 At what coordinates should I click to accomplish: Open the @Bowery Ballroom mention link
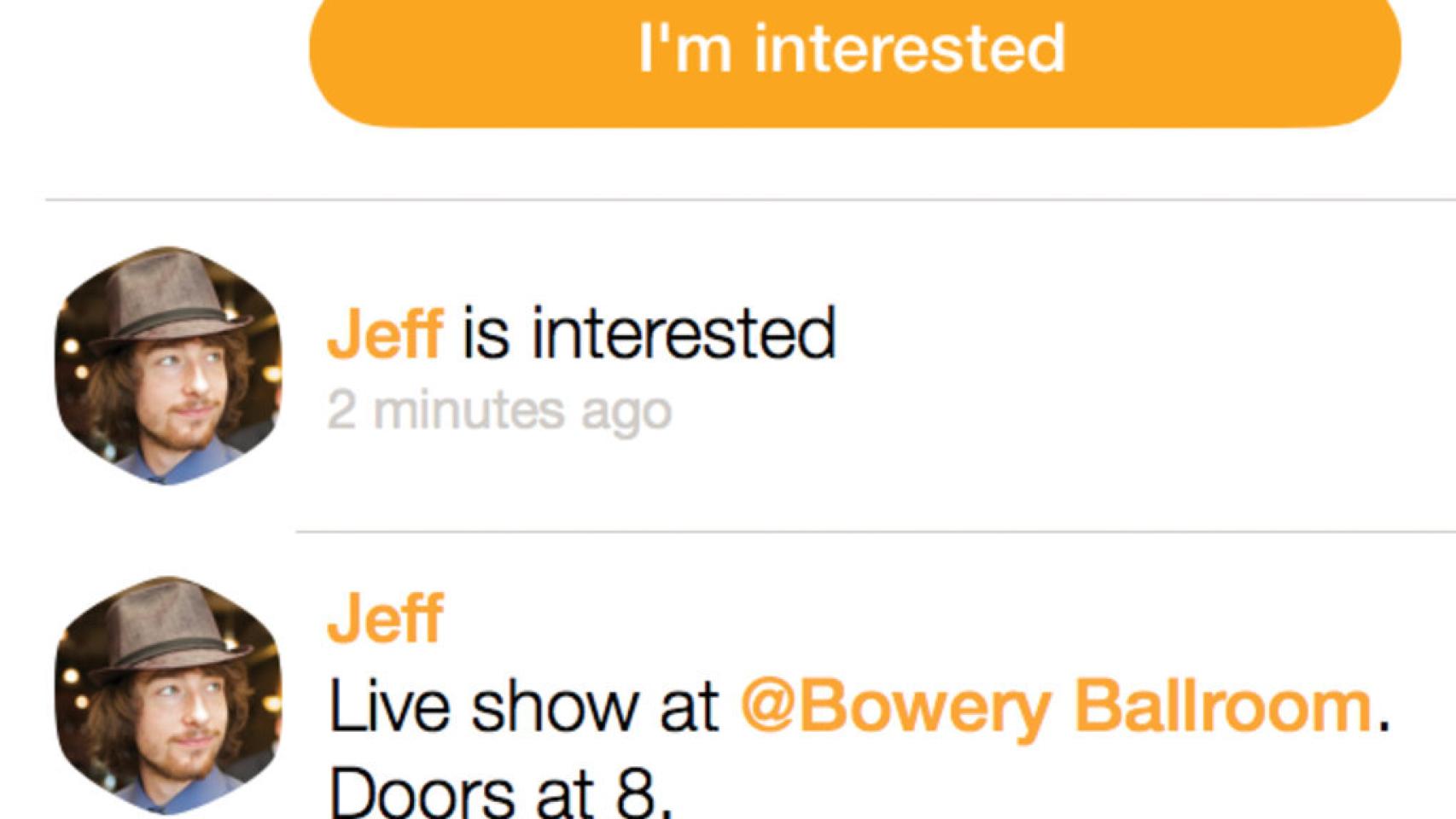[x=1057, y=706]
